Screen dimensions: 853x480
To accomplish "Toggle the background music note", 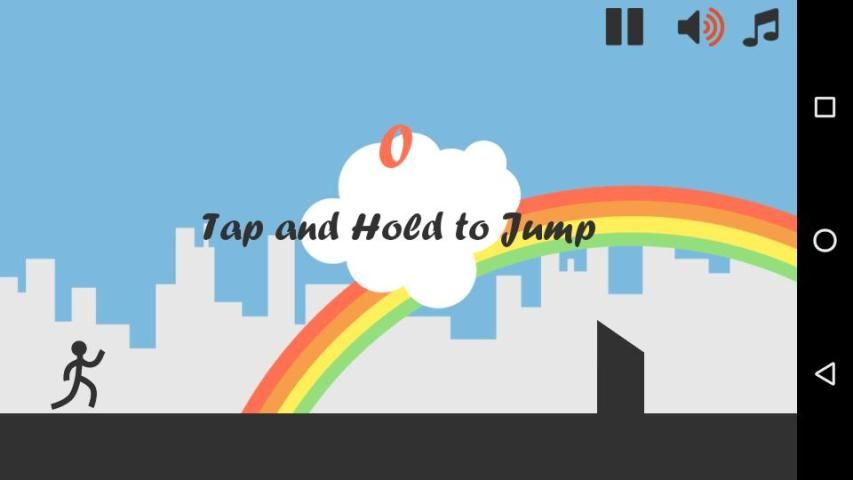I will point(761,27).
